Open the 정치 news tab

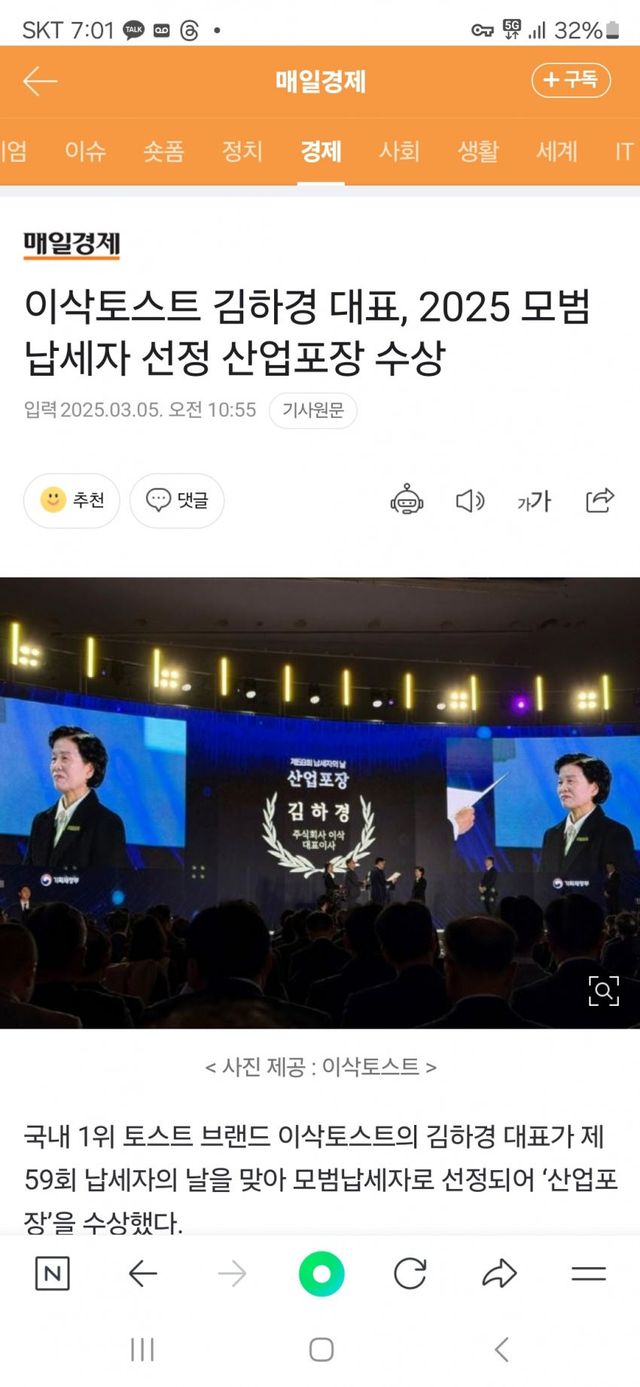click(x=242, y=151)
